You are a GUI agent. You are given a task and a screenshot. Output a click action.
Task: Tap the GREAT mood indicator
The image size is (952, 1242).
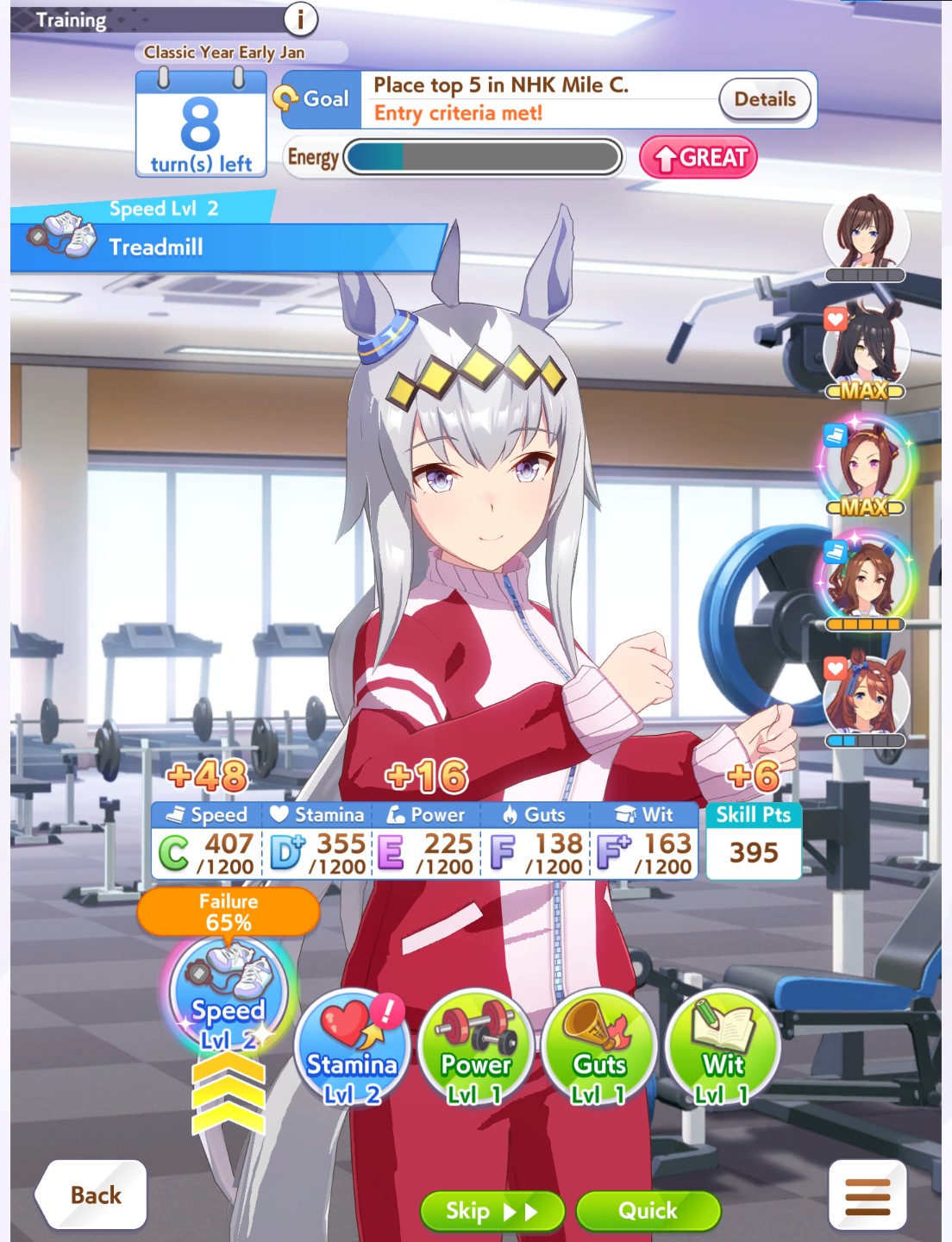[698, 158]
